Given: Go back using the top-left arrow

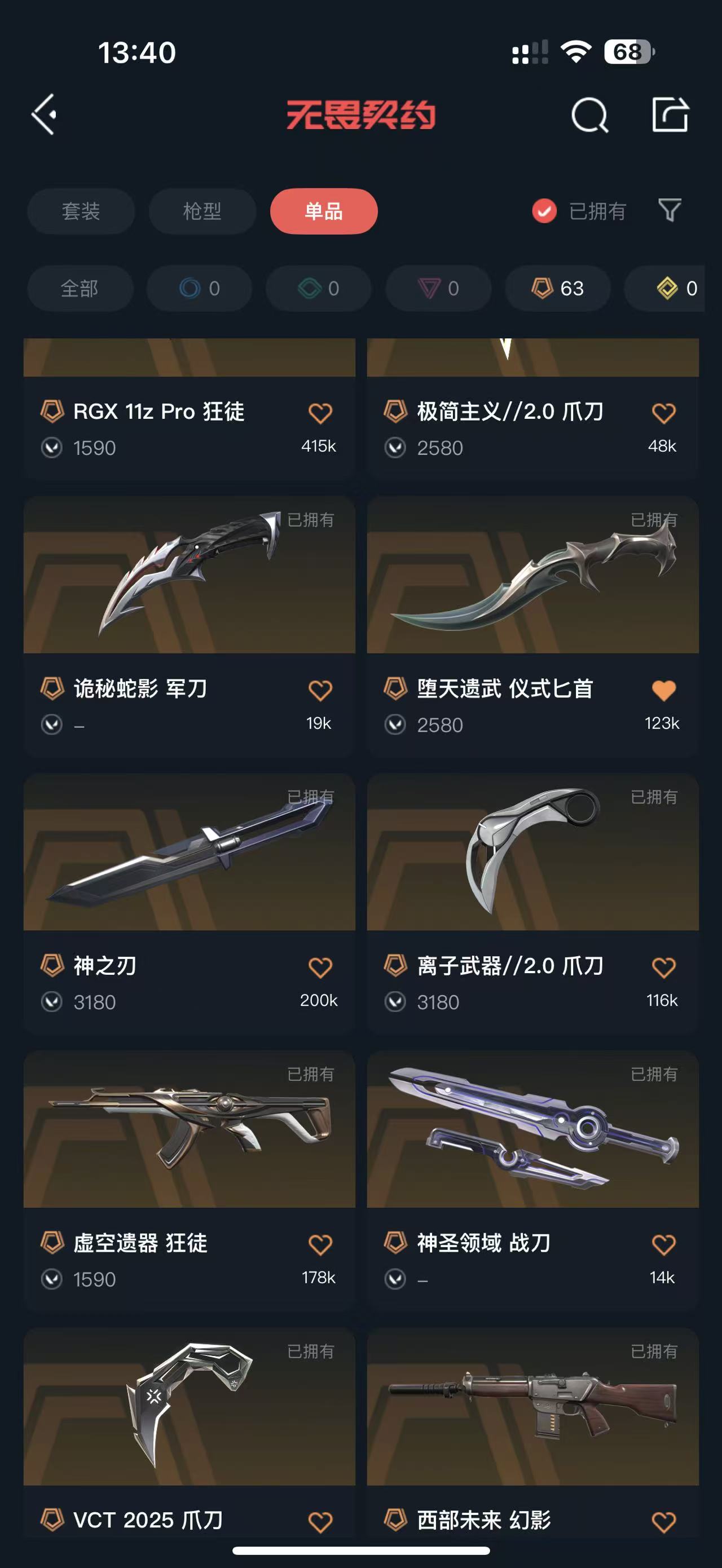Looking at the screenshot, I should [x=45, y=114].
